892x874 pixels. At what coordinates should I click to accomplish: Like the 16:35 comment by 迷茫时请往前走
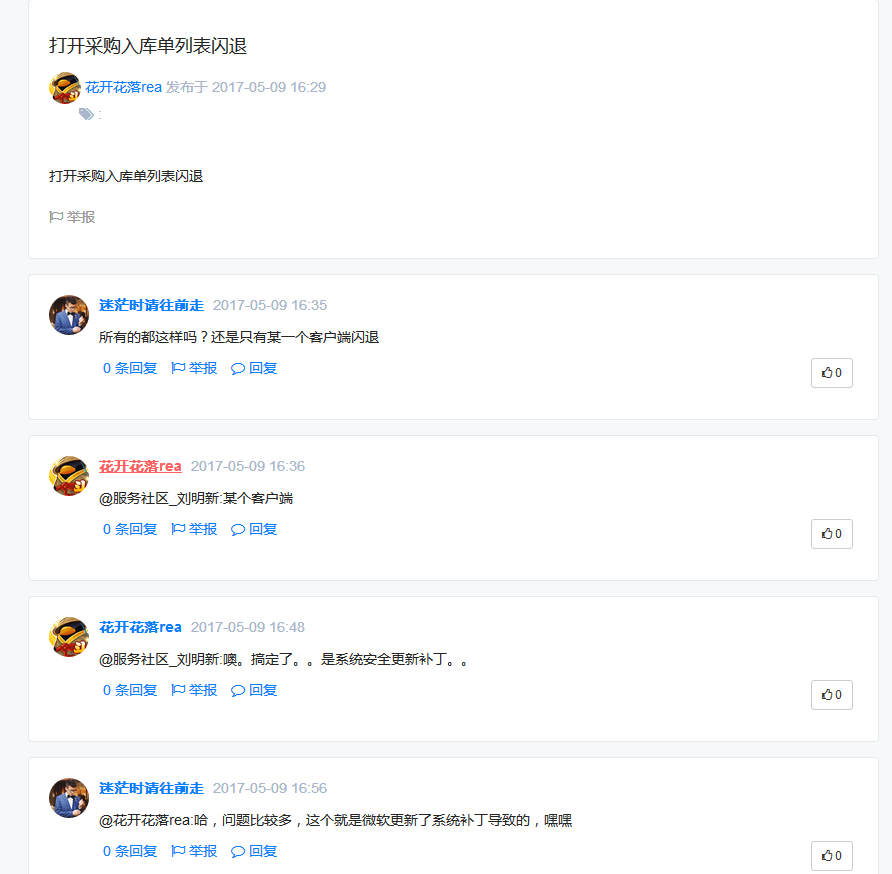[x=831, y=373]
